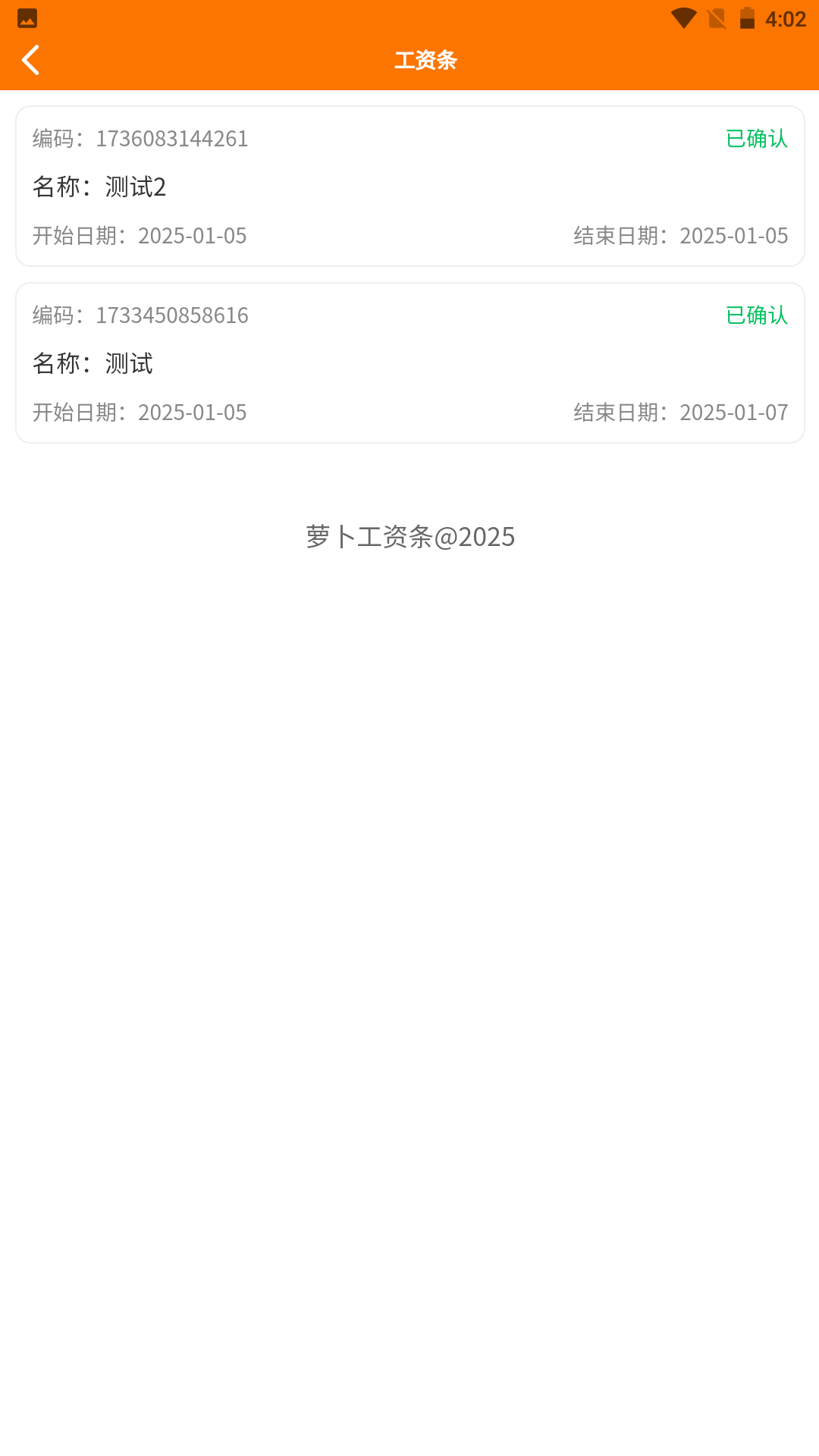Image resolution: width=819 pixels, height=1456 pixels.
Task: Tap the name label 测试
Action: [92, 363]
